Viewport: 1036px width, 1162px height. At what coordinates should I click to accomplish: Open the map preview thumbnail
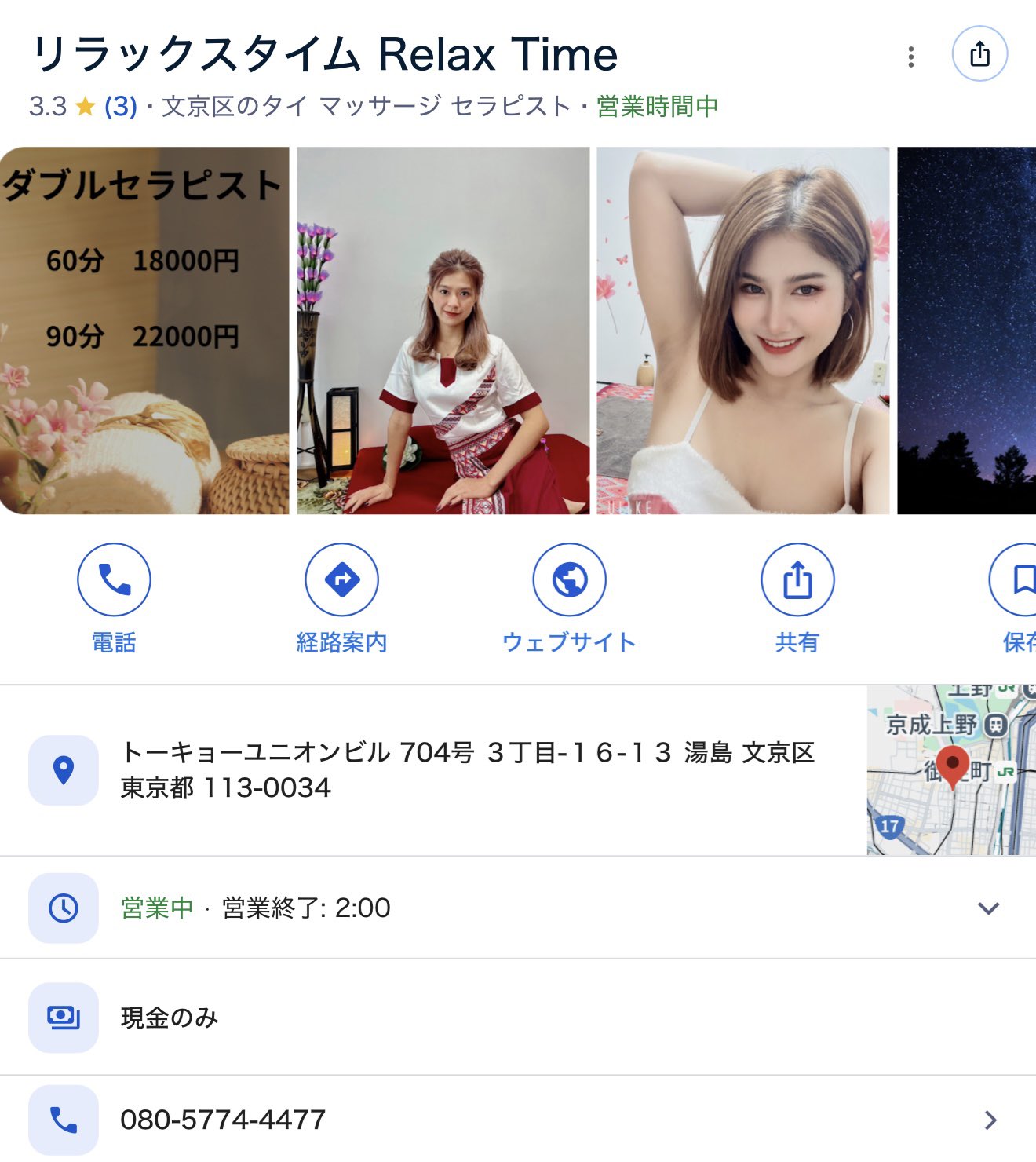951,770
